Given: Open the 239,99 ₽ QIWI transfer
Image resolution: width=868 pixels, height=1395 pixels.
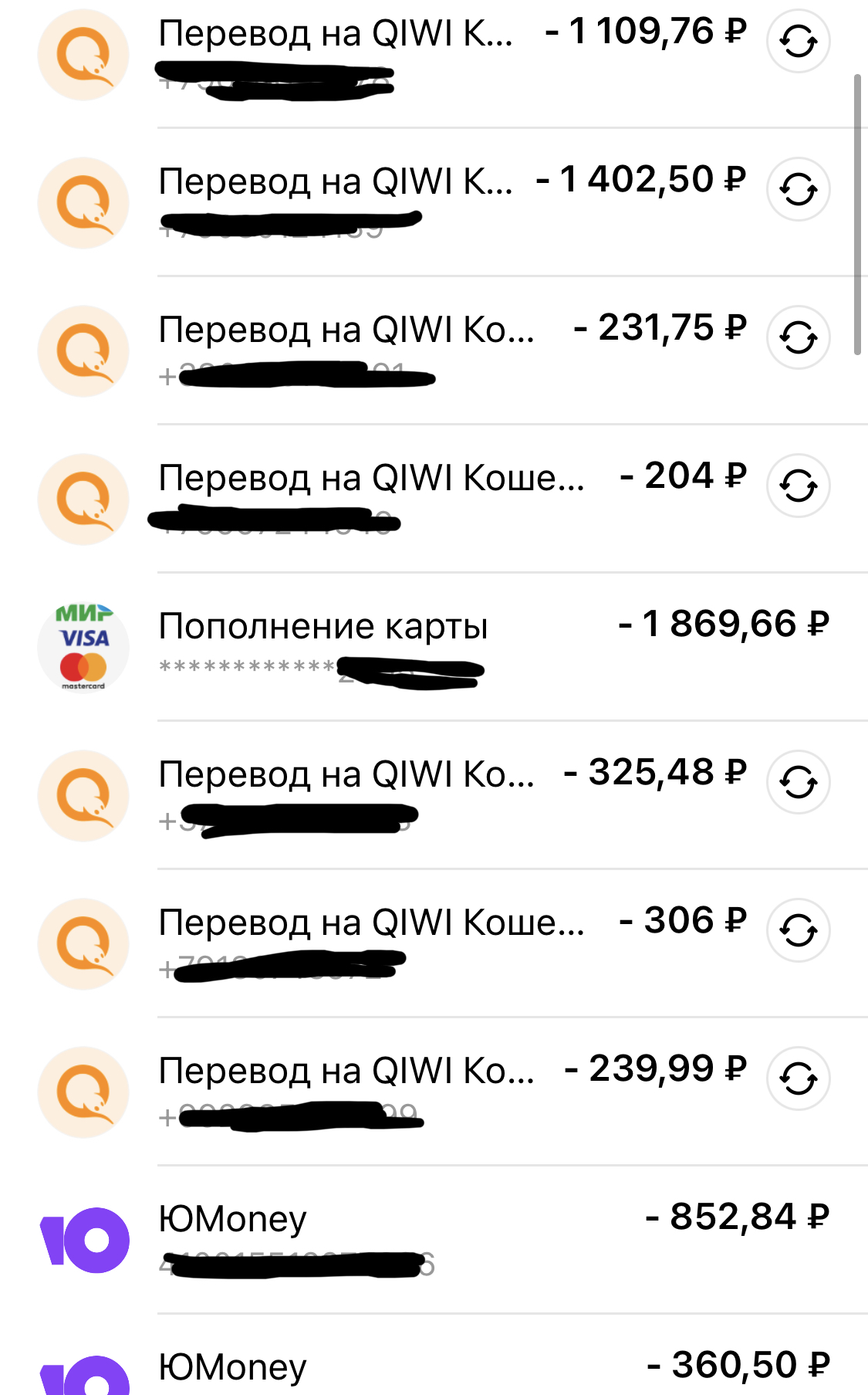Looking at the screenshot, I should point(346,1072).
